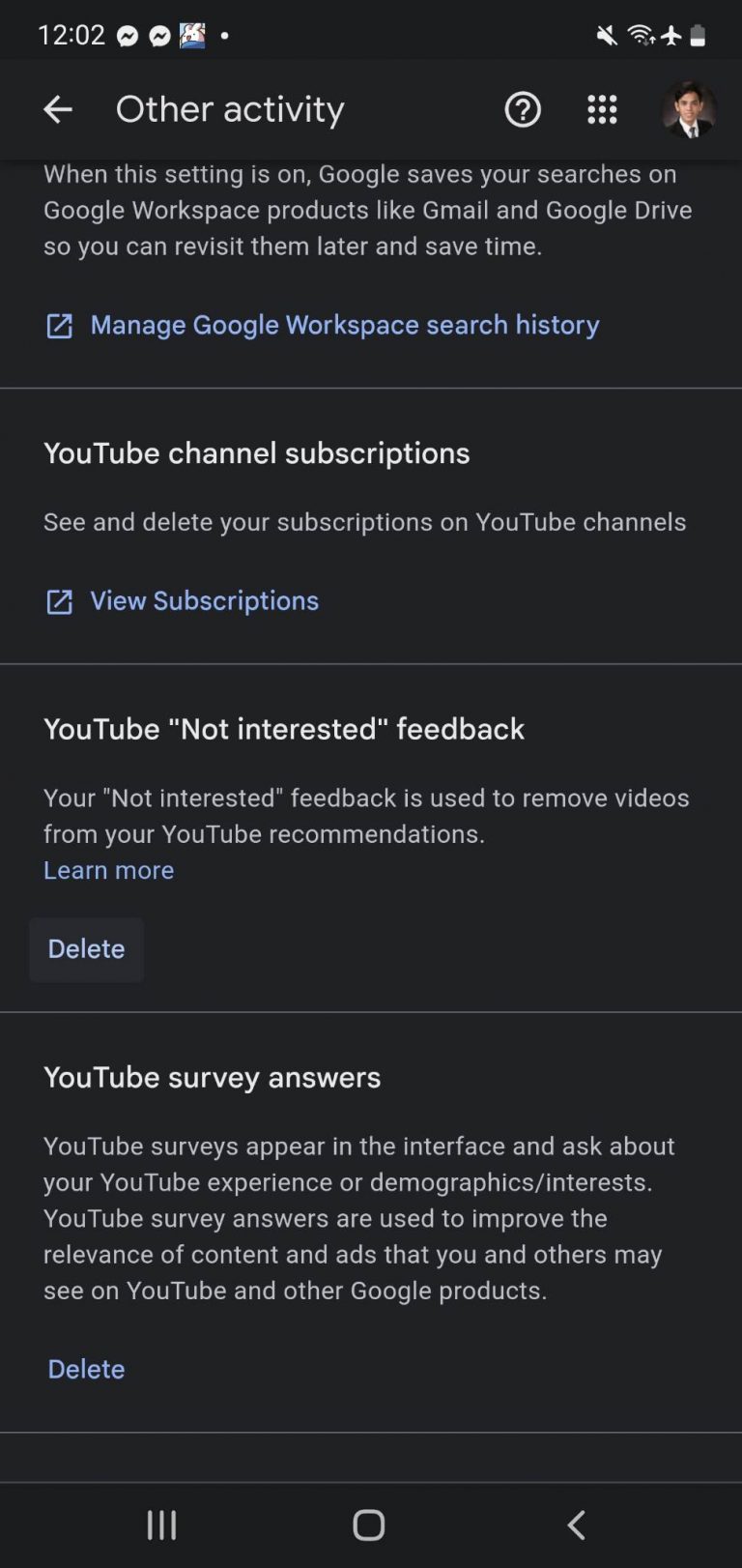Open Learn more about Not interested feedback

[108, 870]
